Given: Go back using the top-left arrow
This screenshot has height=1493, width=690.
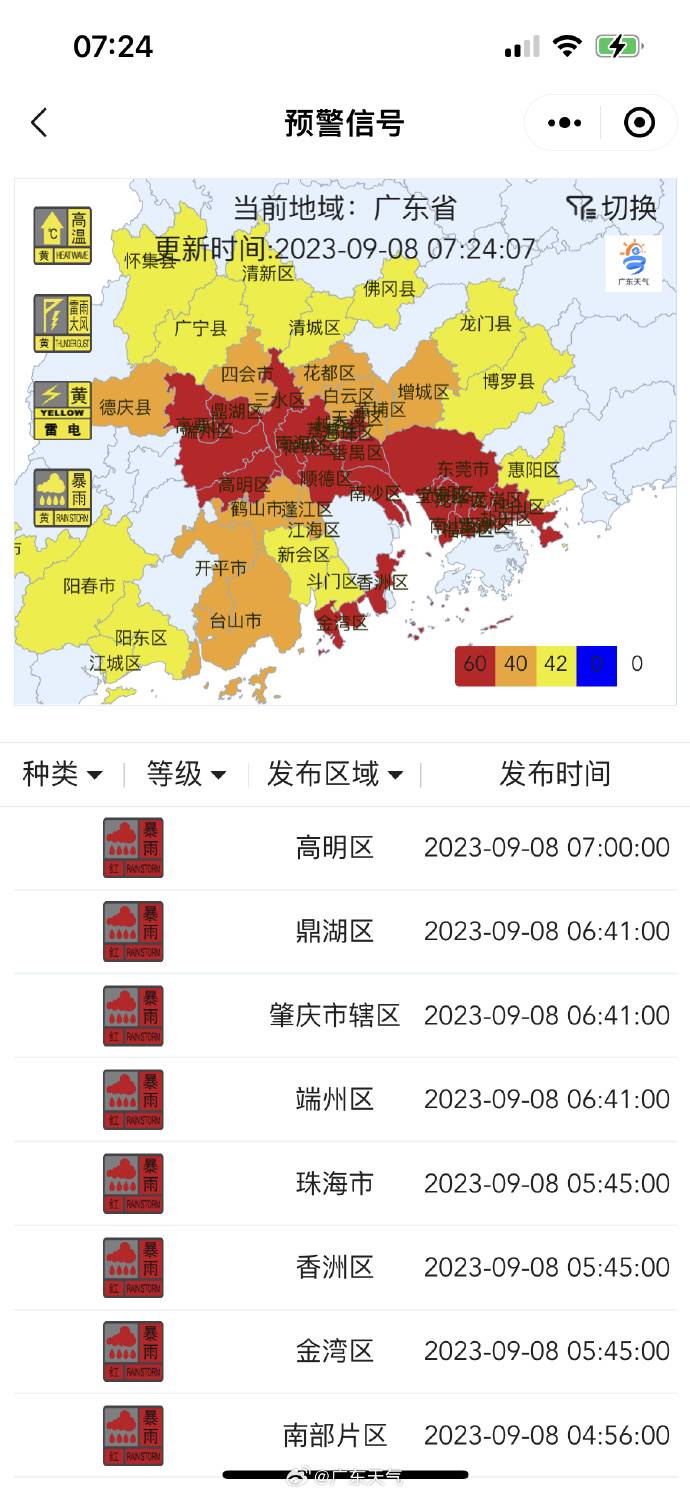Looking at the screenshot, I should click(39, 123).
